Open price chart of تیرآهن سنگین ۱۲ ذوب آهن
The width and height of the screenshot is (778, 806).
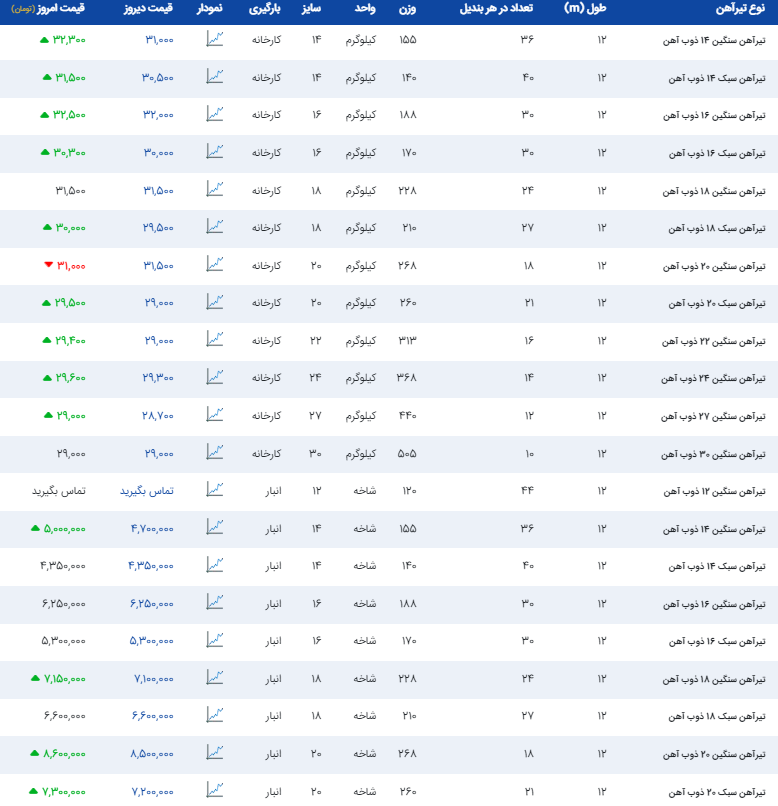click(214, 489)
